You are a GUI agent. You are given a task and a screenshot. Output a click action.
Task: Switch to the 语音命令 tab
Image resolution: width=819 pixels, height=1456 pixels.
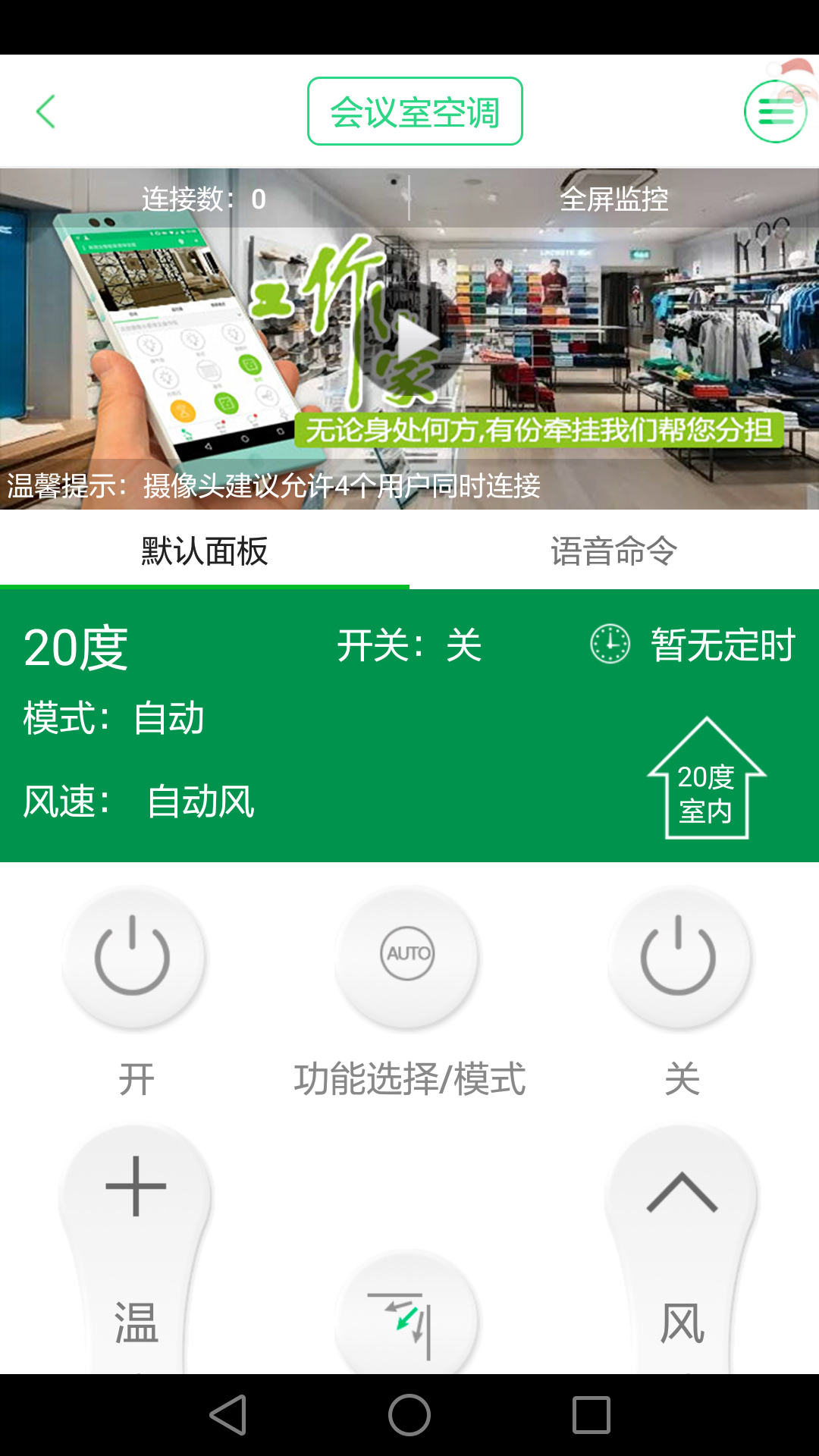(x=613, y=551)
